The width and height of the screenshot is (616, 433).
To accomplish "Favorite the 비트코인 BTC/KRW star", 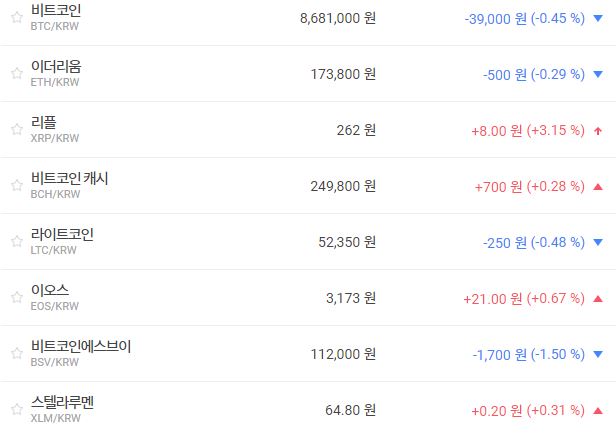I will click(16, 18).
